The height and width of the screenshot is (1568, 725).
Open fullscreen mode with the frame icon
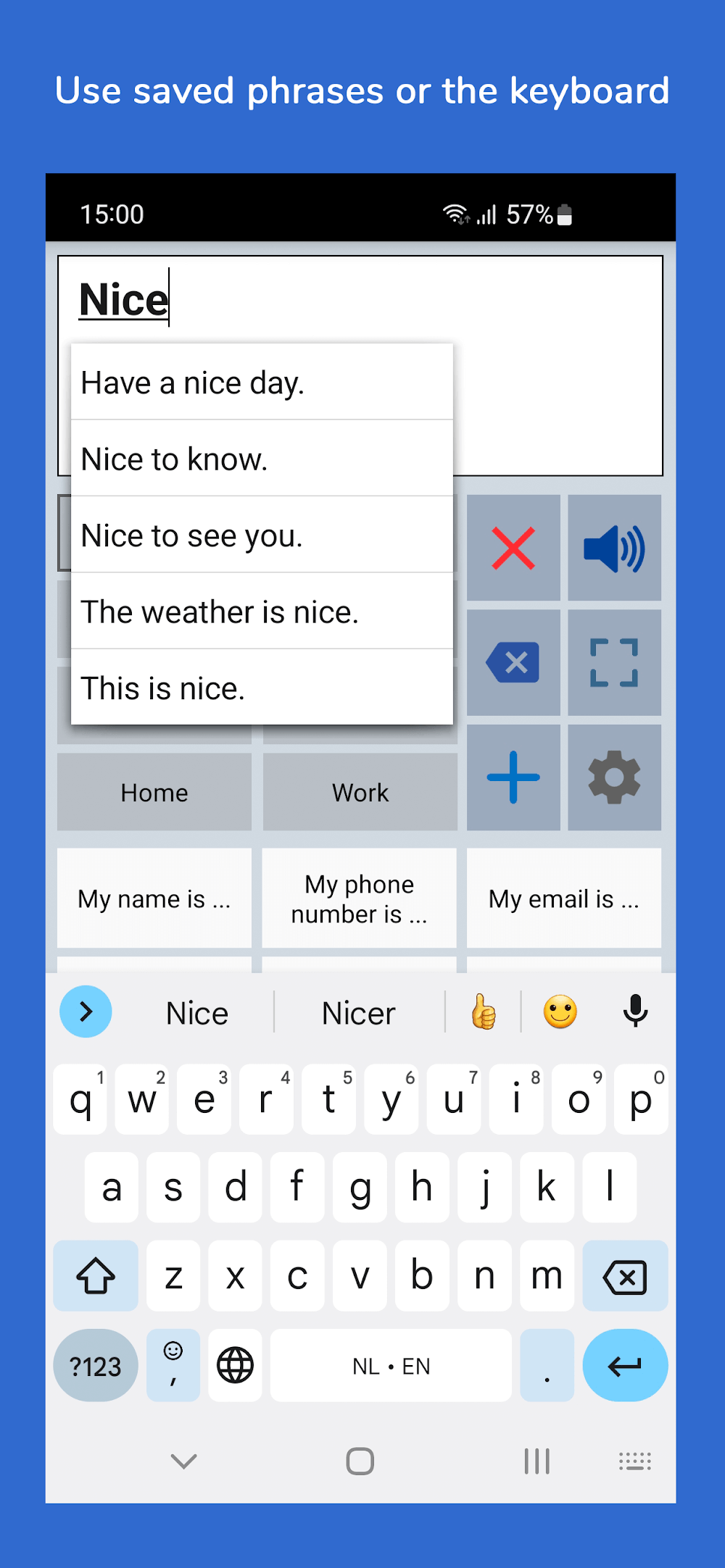[614, 663]
